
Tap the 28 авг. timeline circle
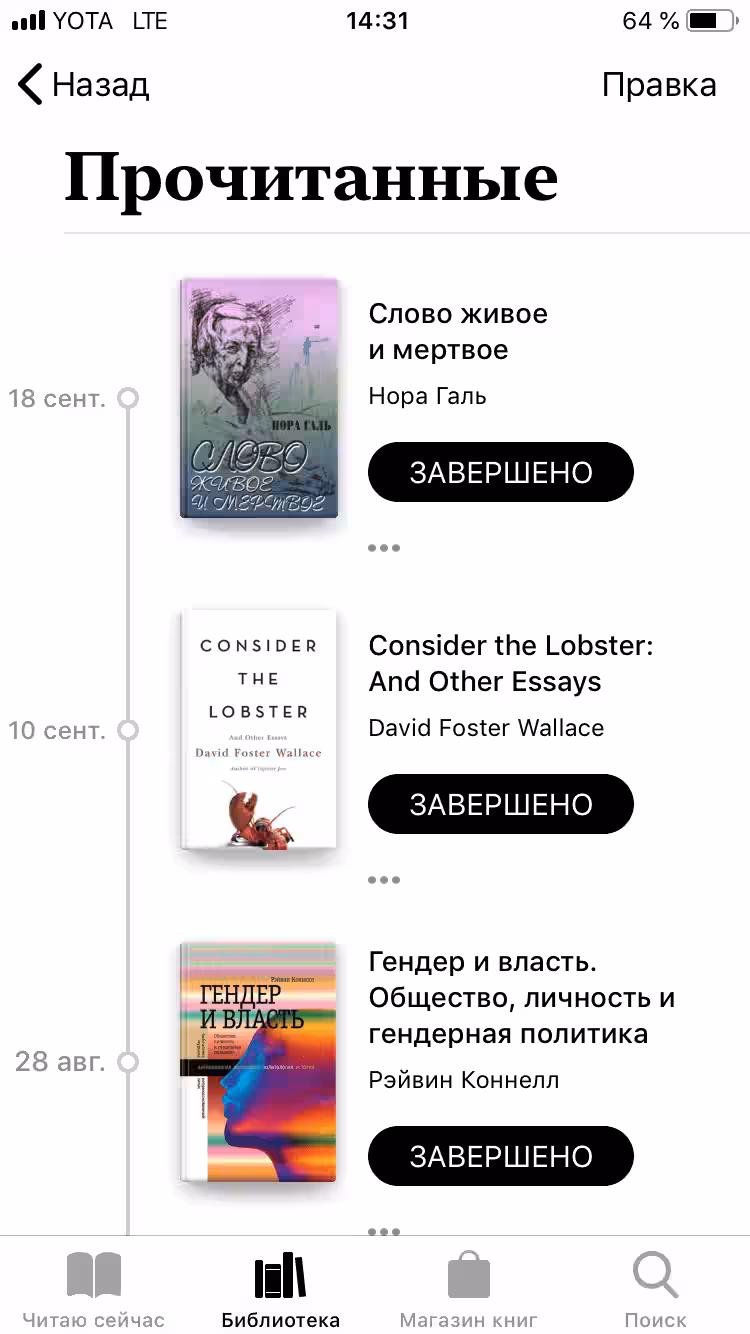tap(128, 1063)
